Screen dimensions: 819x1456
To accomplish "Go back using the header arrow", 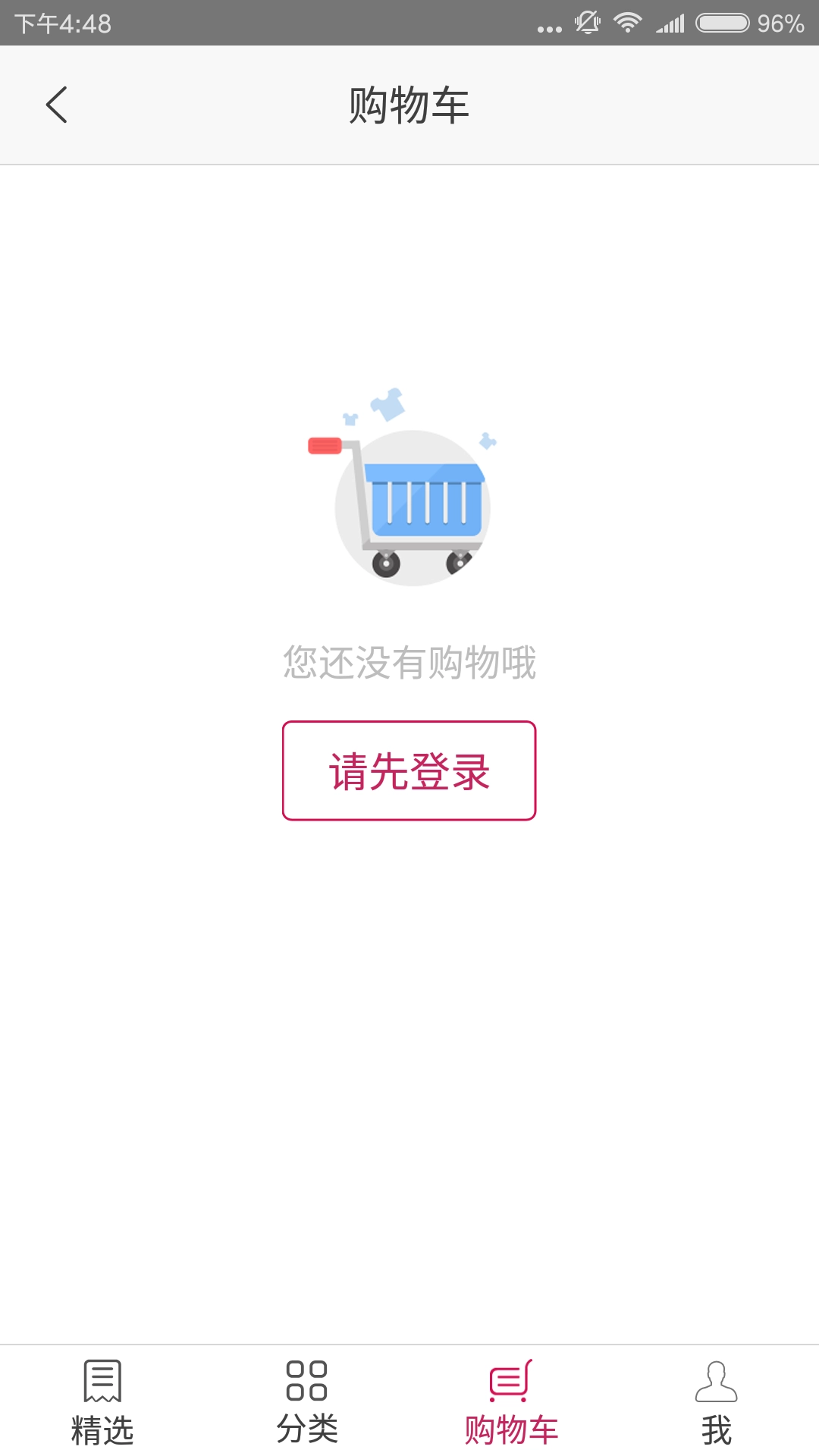I will point(57,105).
